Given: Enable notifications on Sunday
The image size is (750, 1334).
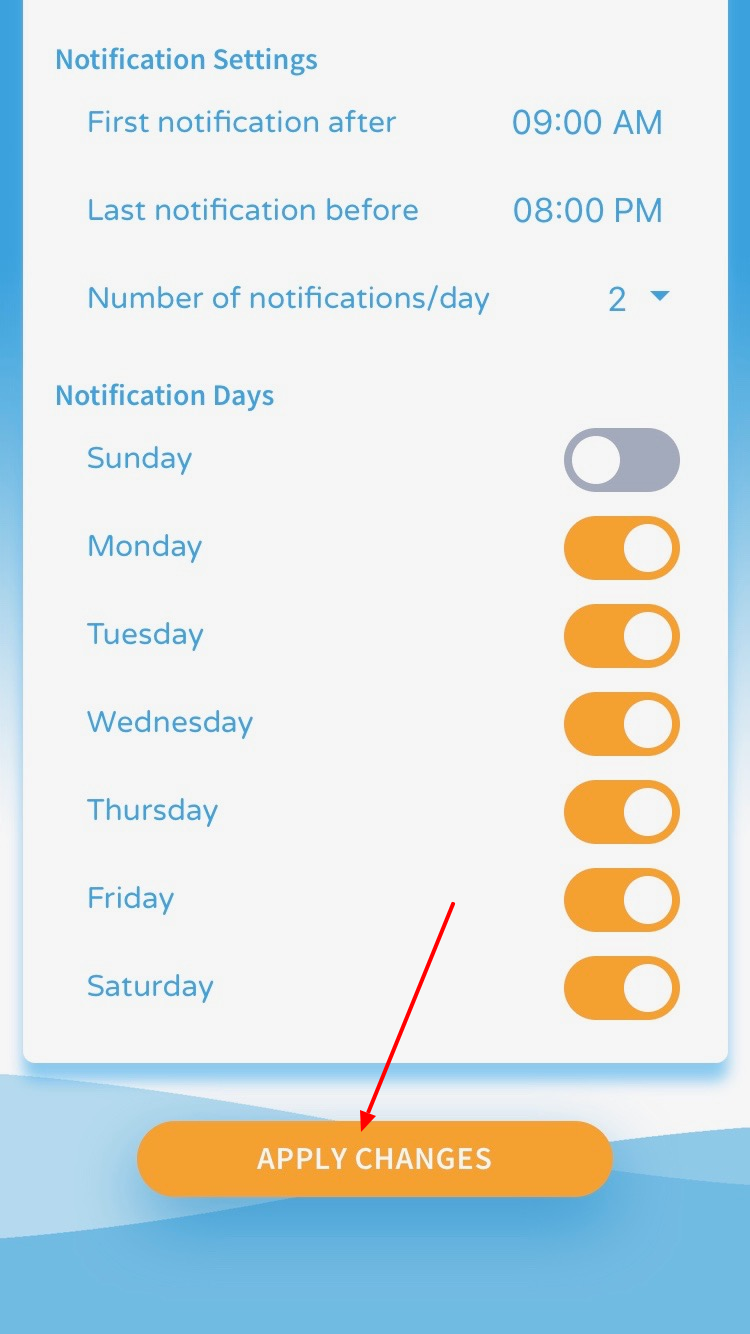Looking at the screenshot, I should (x=621, y=460).
